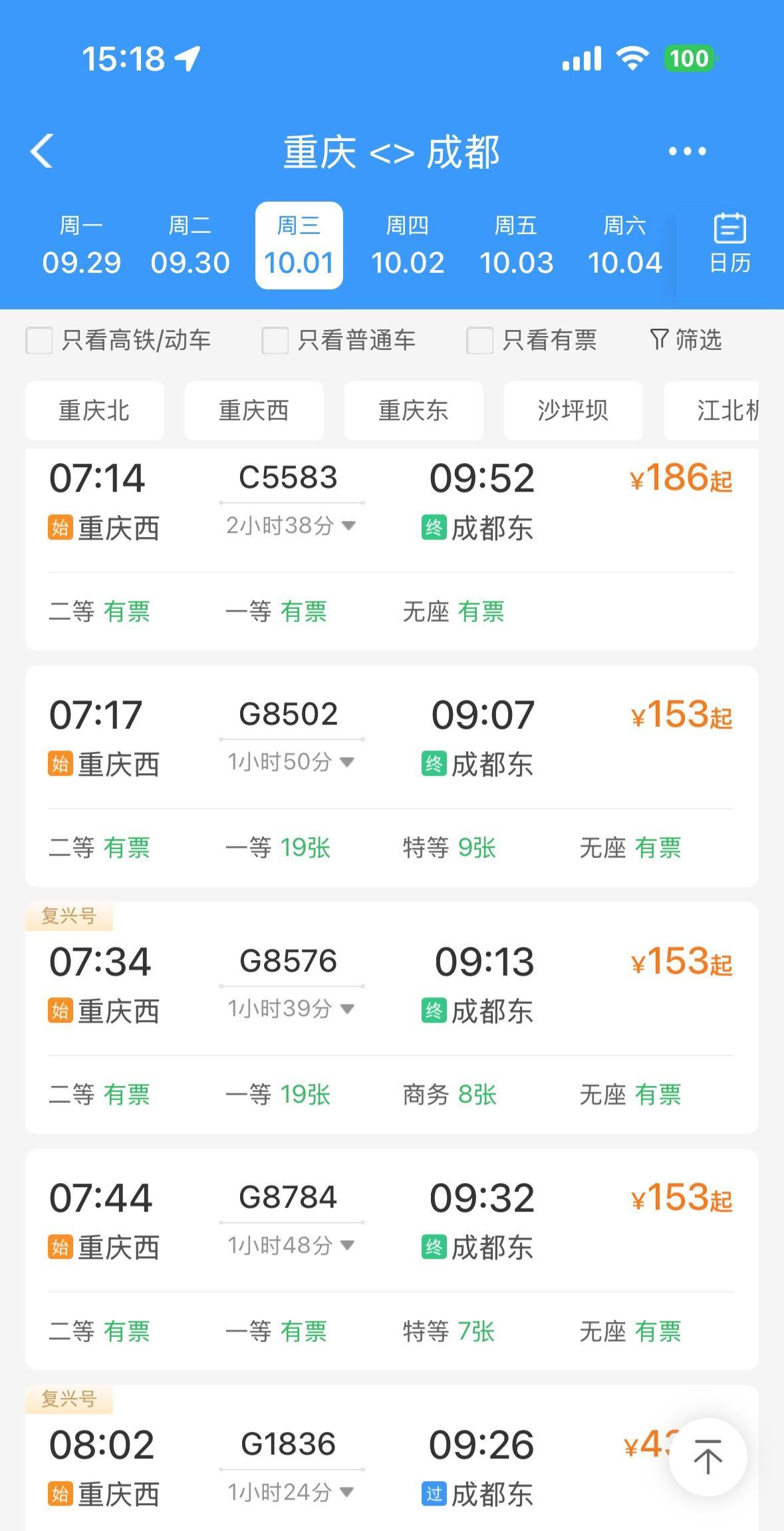Choose date 周四 10.02
Screen dimensions: 784x1531
point(407,245)
